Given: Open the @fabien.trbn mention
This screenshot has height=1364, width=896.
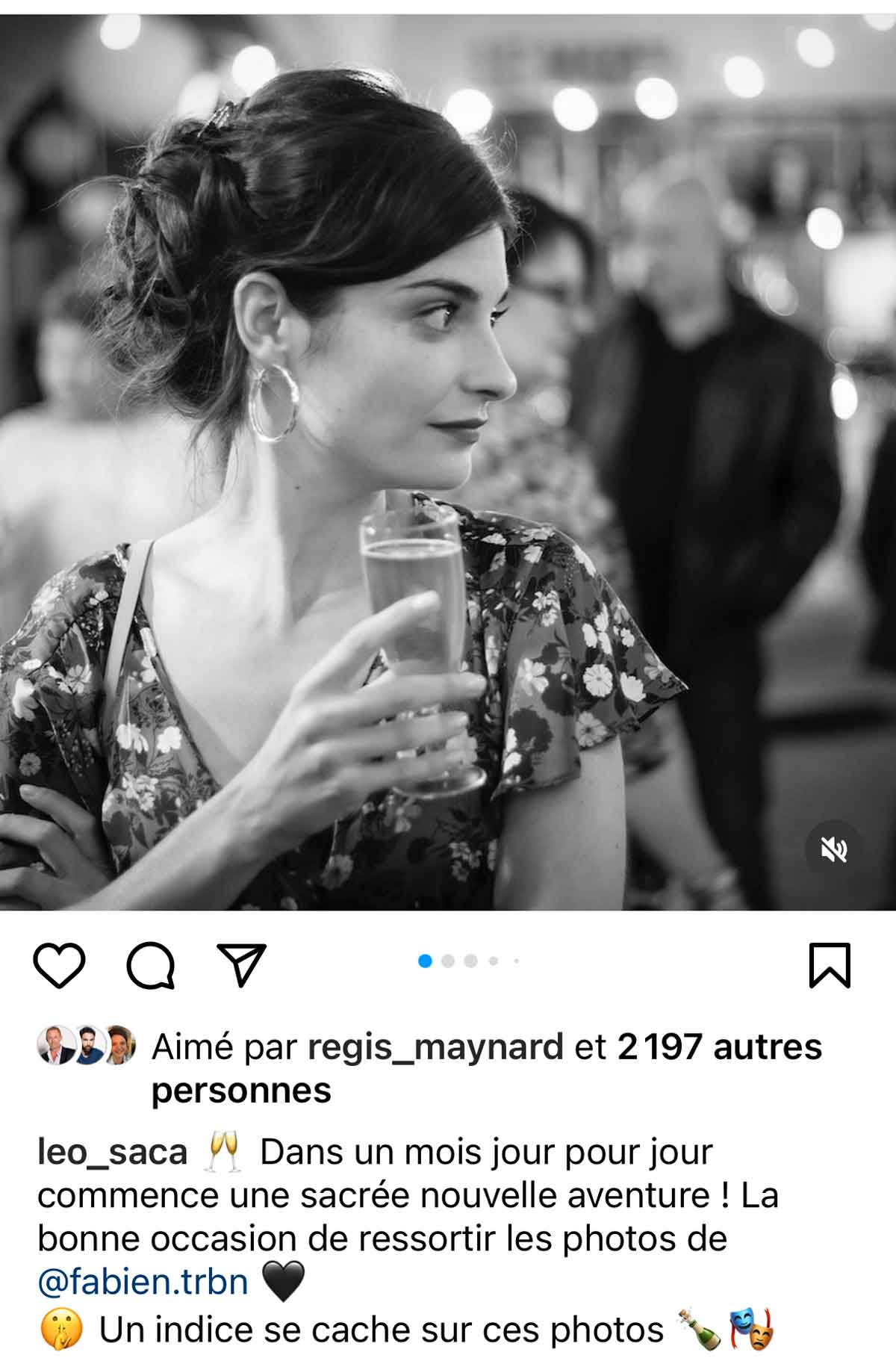Looking at the screenshot, I should click(143, 1281).
